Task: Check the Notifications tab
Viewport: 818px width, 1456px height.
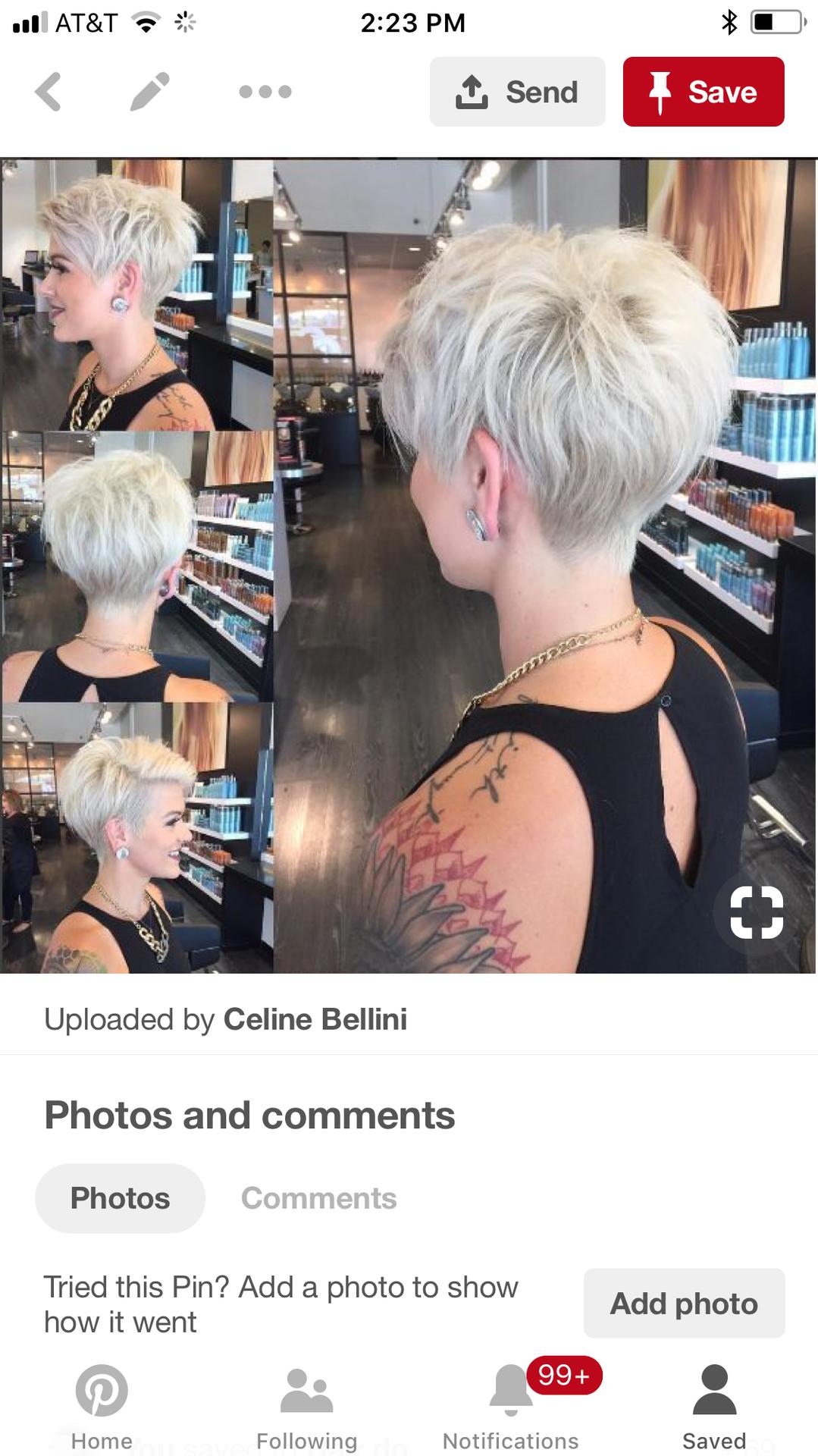Action: [510, 1407]
